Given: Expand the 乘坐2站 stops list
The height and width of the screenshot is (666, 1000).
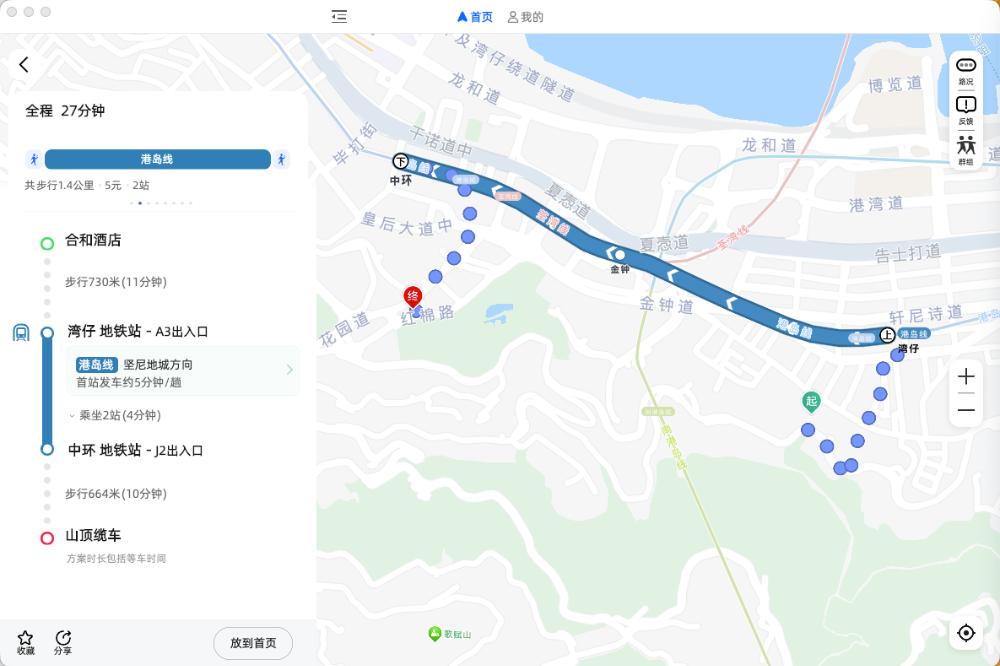Looking at the screenshot, I should [x=114, y=415].
